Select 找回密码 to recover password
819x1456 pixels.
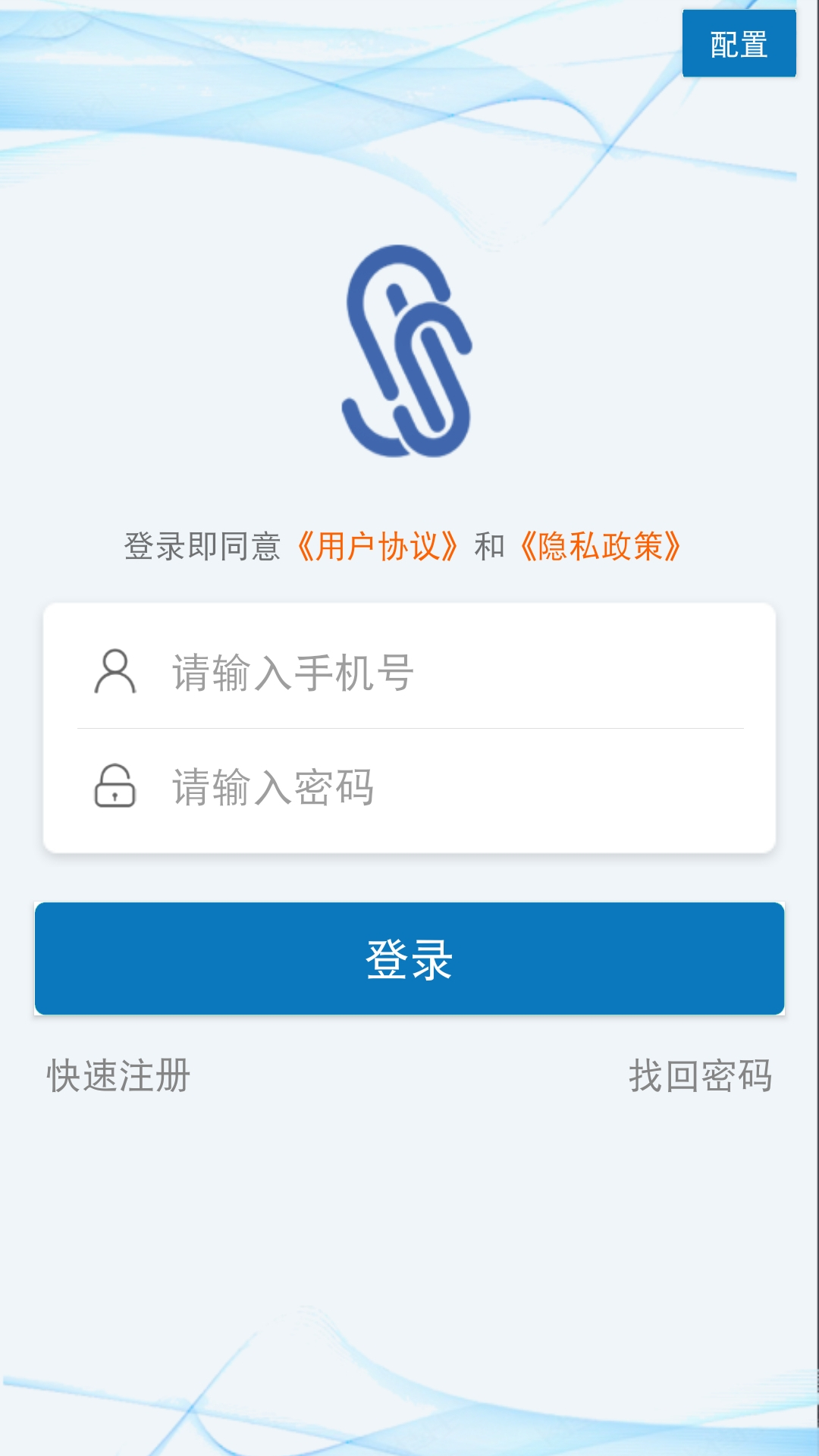700,1075
